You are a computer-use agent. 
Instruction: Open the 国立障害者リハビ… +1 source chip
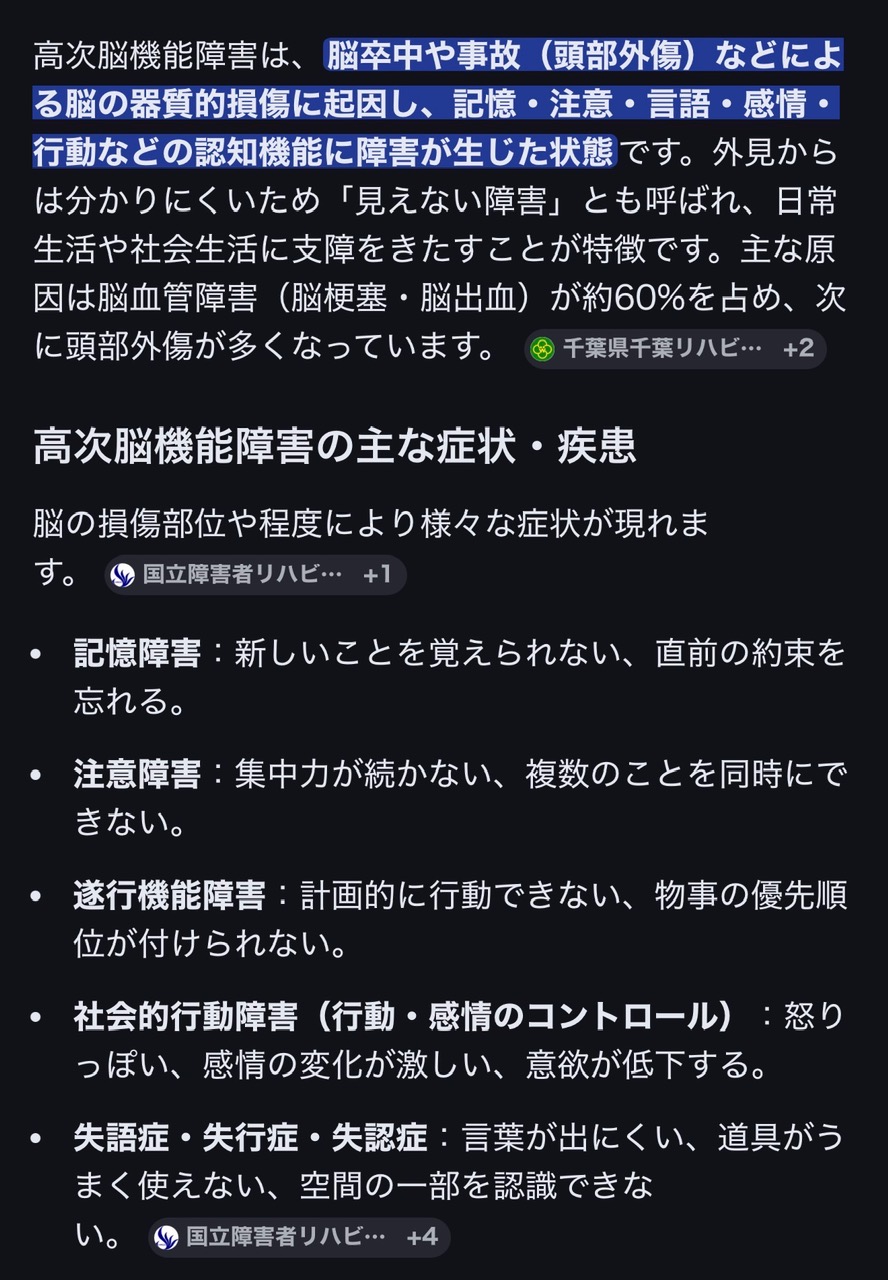pos(255,575)
